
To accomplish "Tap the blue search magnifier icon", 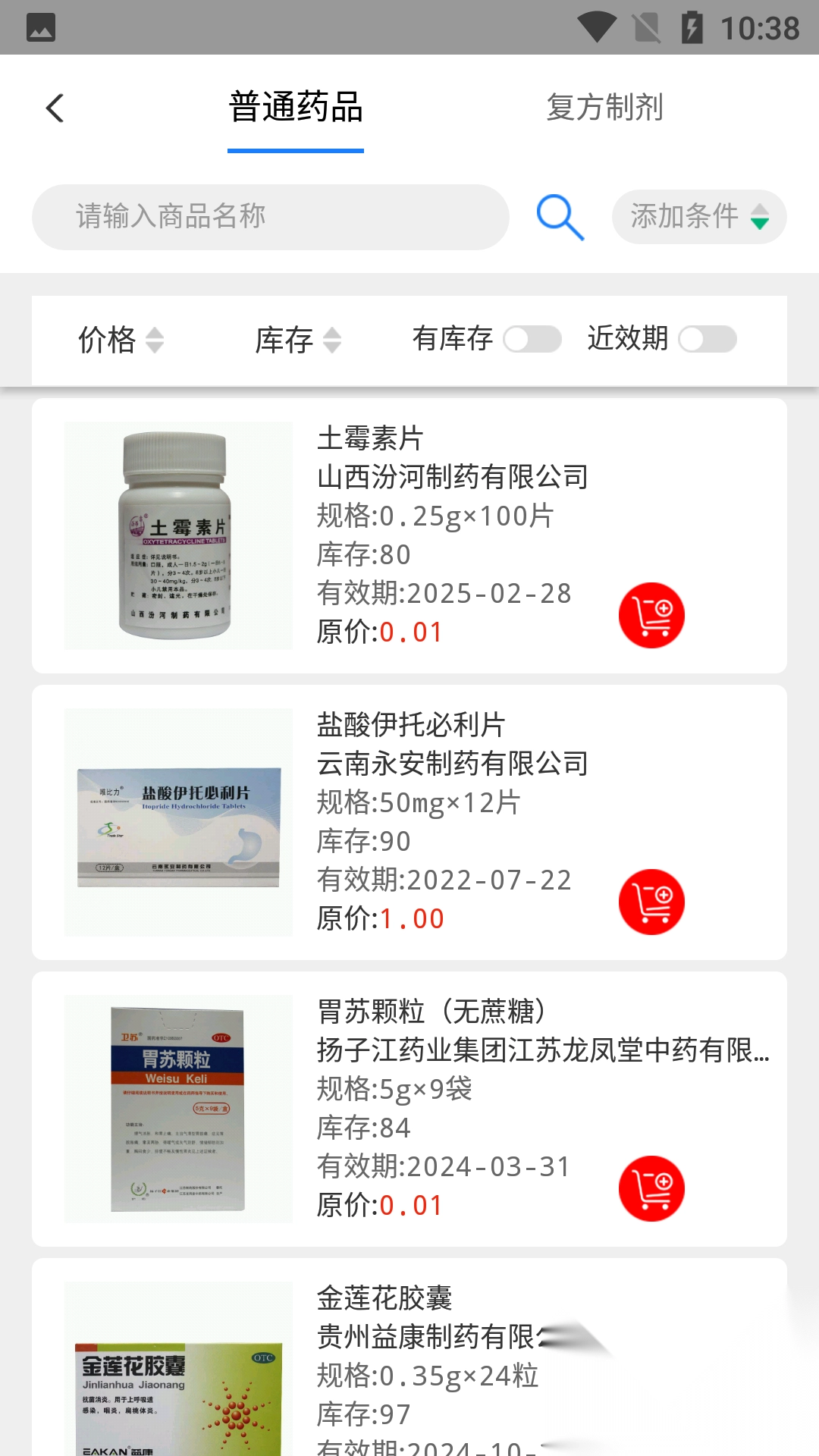I will pos(560,218).
